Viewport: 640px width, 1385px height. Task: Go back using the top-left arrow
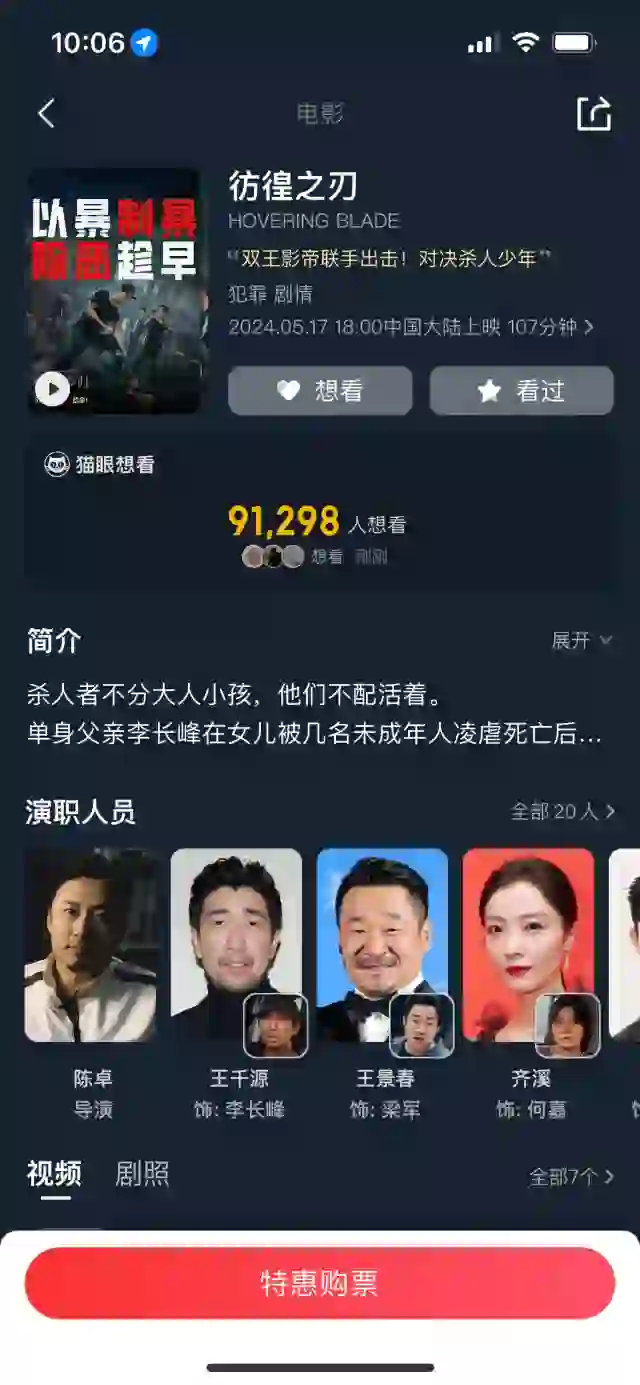[x=46, y=113]
